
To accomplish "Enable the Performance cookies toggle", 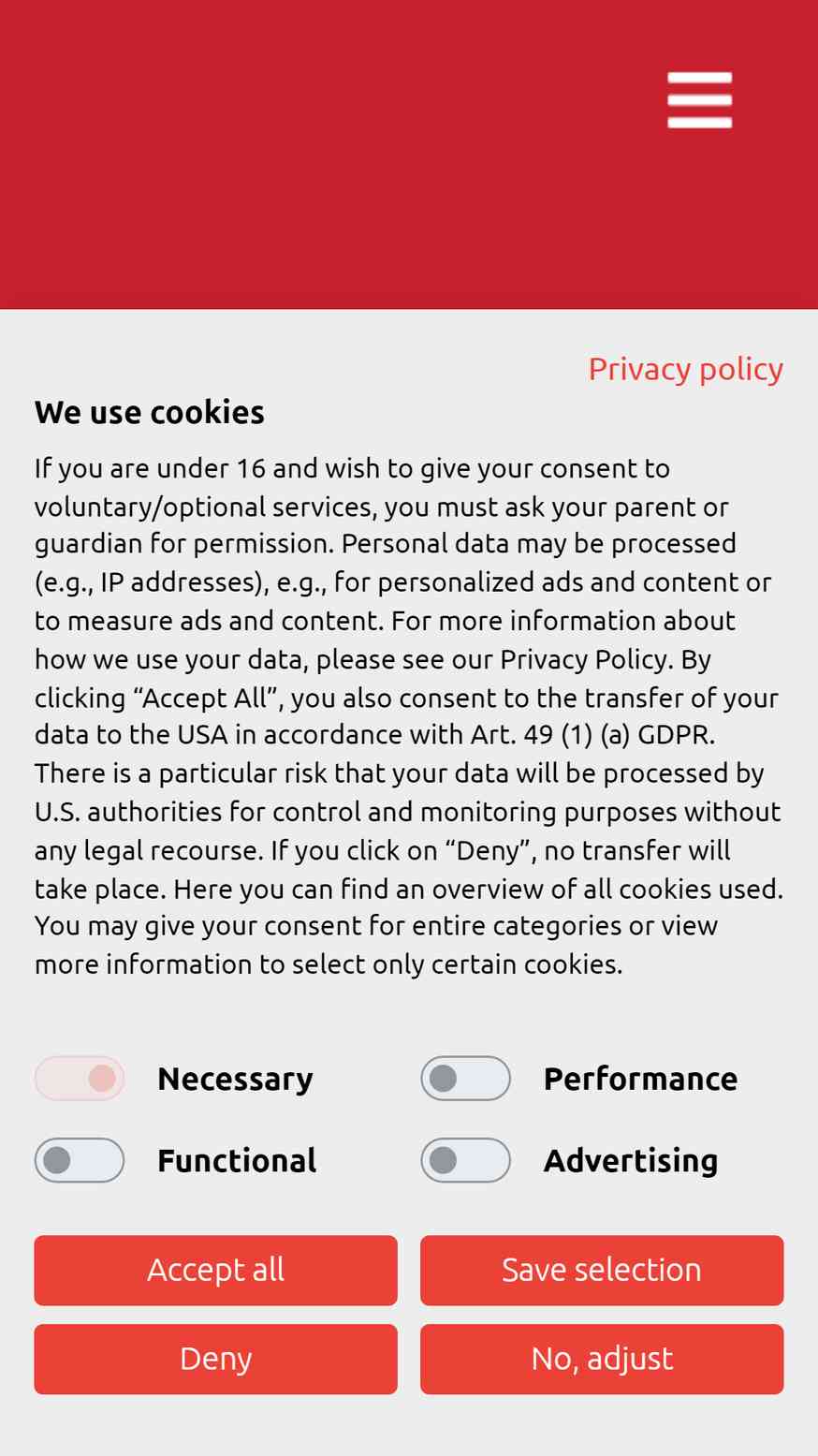I will pos(465,1079).
